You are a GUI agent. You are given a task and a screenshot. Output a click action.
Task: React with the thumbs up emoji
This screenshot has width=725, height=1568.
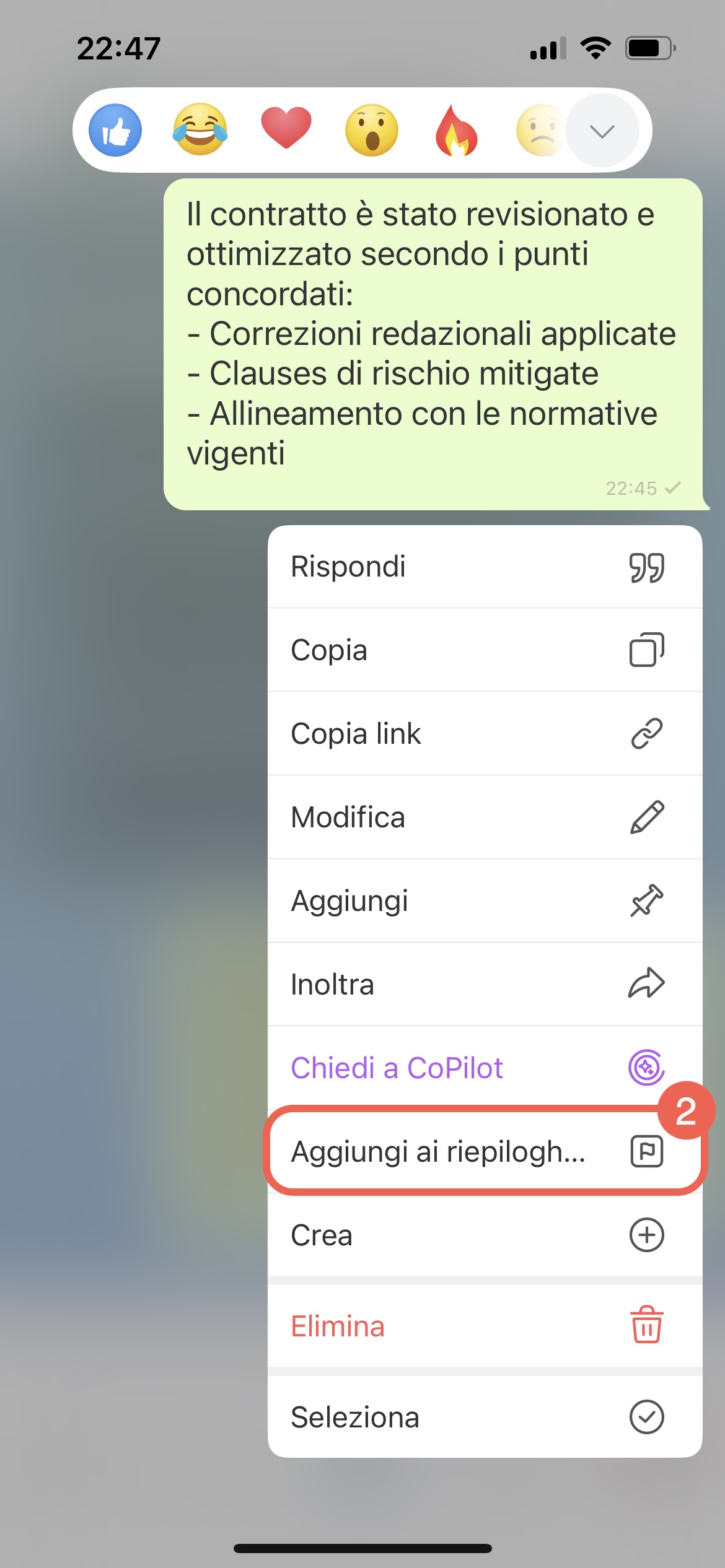pos(115,130)
